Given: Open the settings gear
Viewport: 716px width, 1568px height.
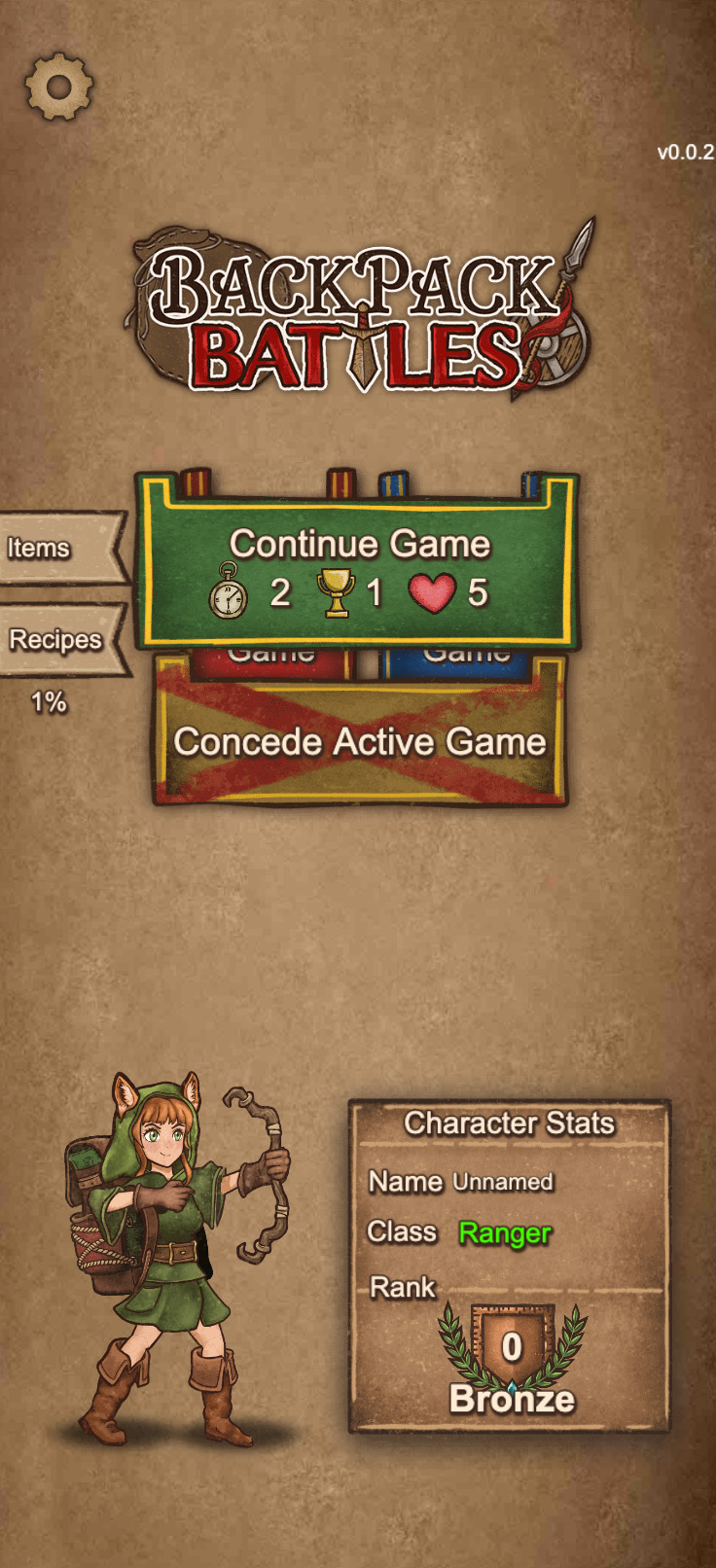Looking at the screenshot, I should (58, 87).
